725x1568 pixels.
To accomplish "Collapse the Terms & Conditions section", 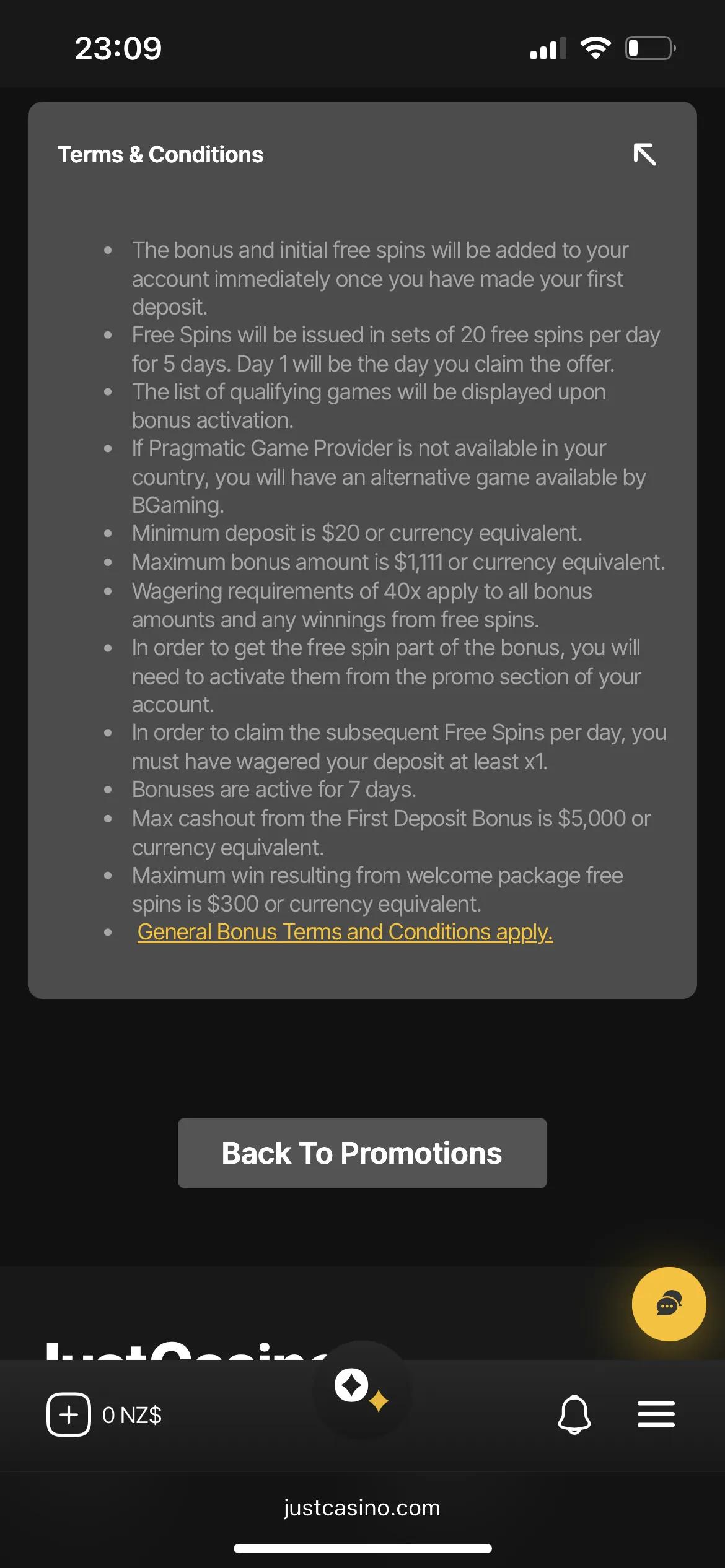I will [644, 155].
